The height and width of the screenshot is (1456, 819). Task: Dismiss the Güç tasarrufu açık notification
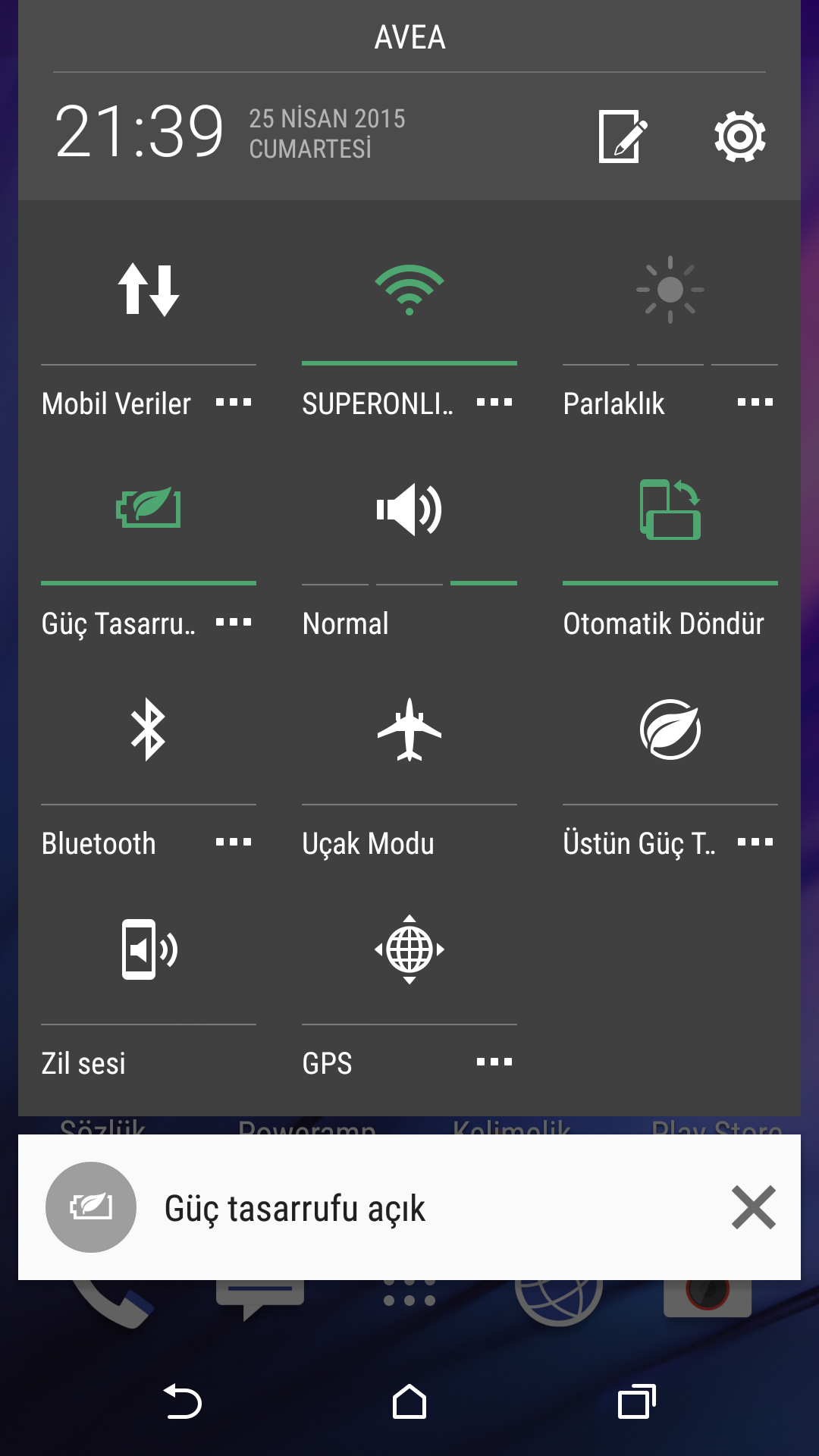click(754, 1207)
